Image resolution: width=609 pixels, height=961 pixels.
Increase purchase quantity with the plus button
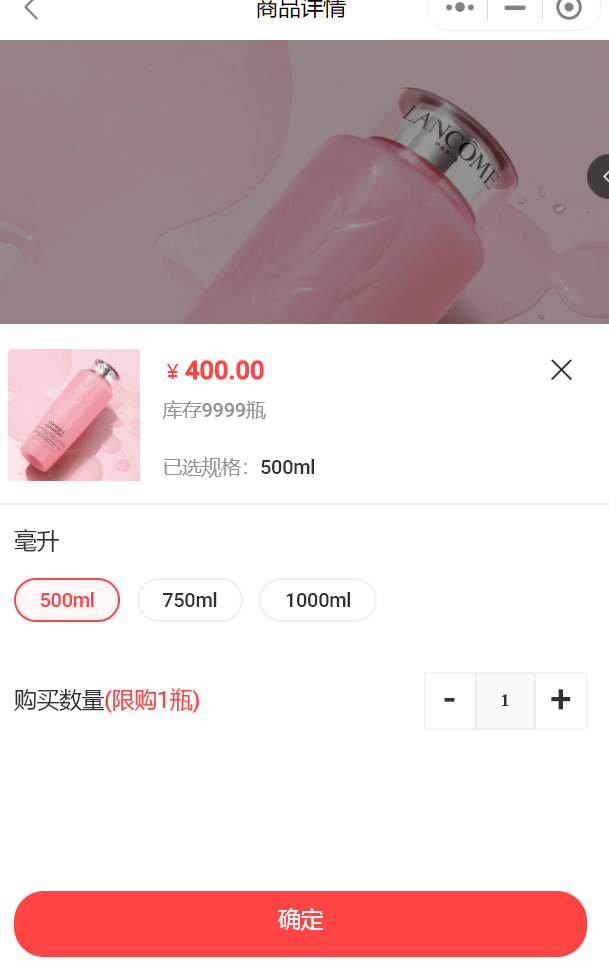pyautogui.click(x=561, y=700)
